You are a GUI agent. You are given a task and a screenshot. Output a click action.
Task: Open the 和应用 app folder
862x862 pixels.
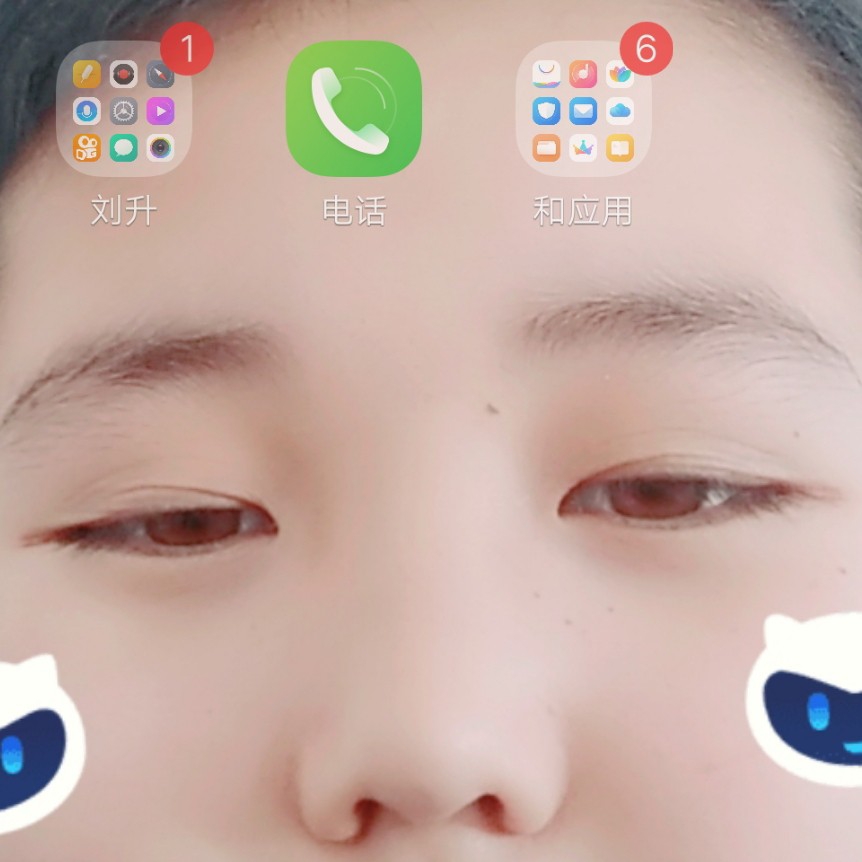[583, 109]
